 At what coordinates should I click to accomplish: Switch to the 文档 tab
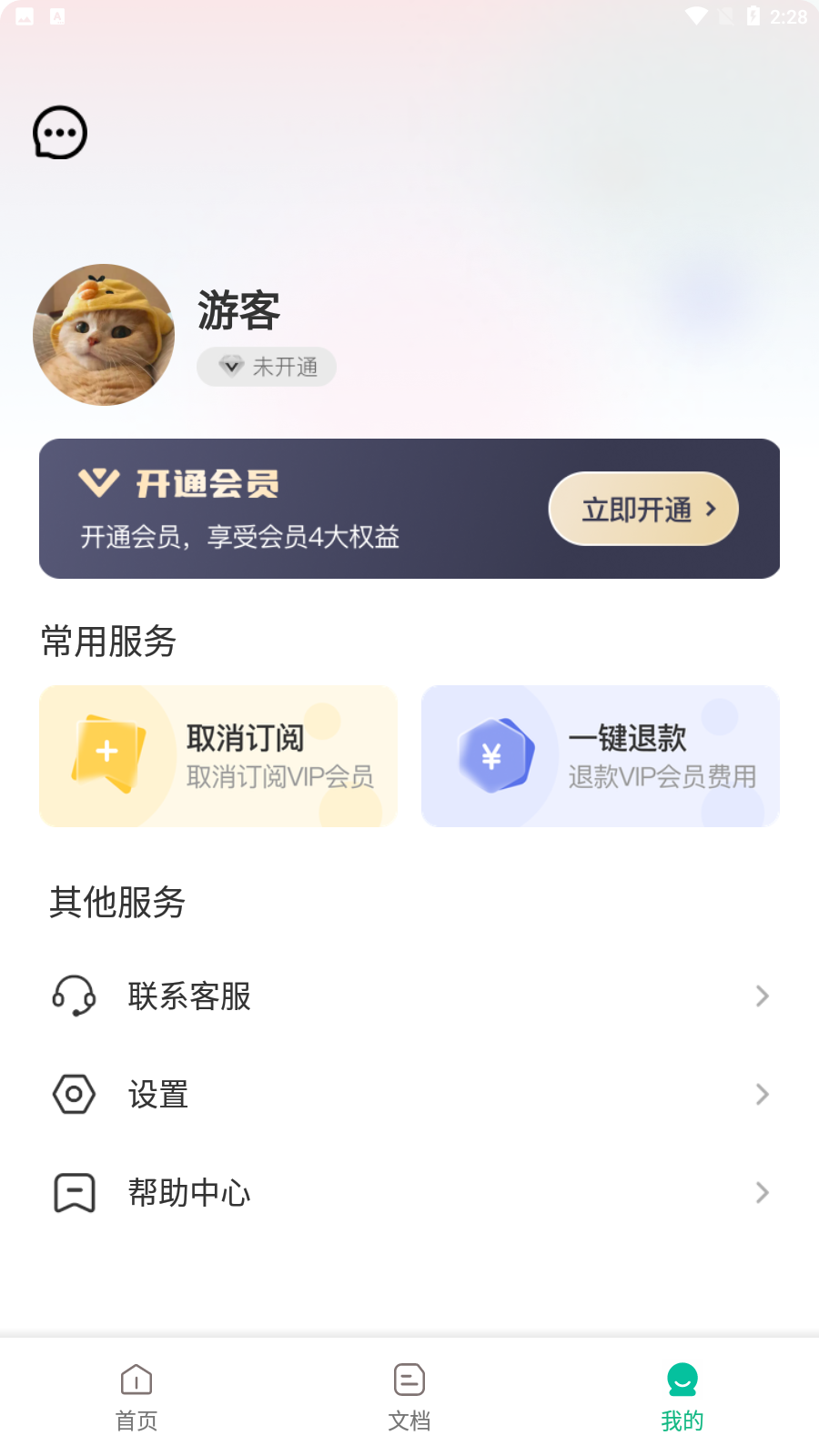pyautogui.click(x=409, y=1397)
